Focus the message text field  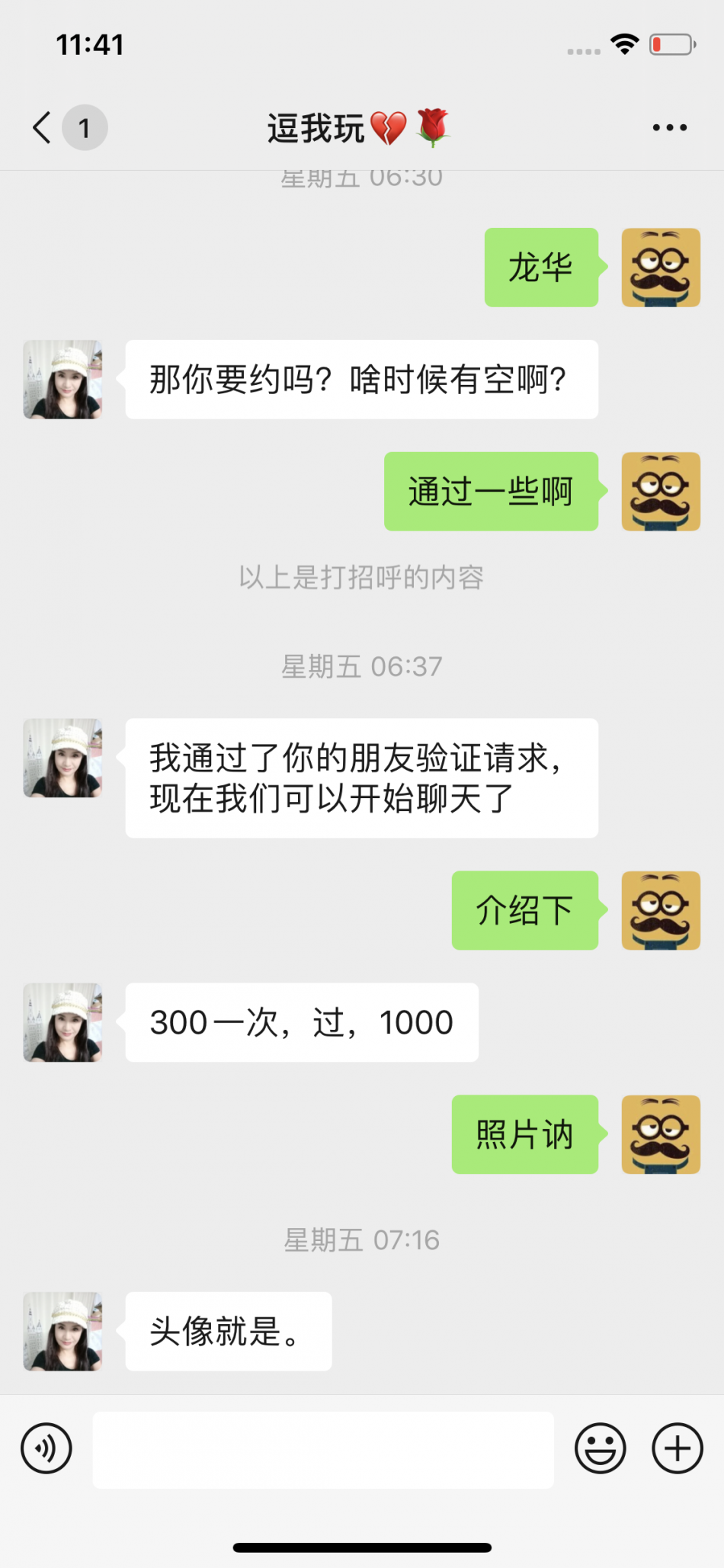point(323,1449)
